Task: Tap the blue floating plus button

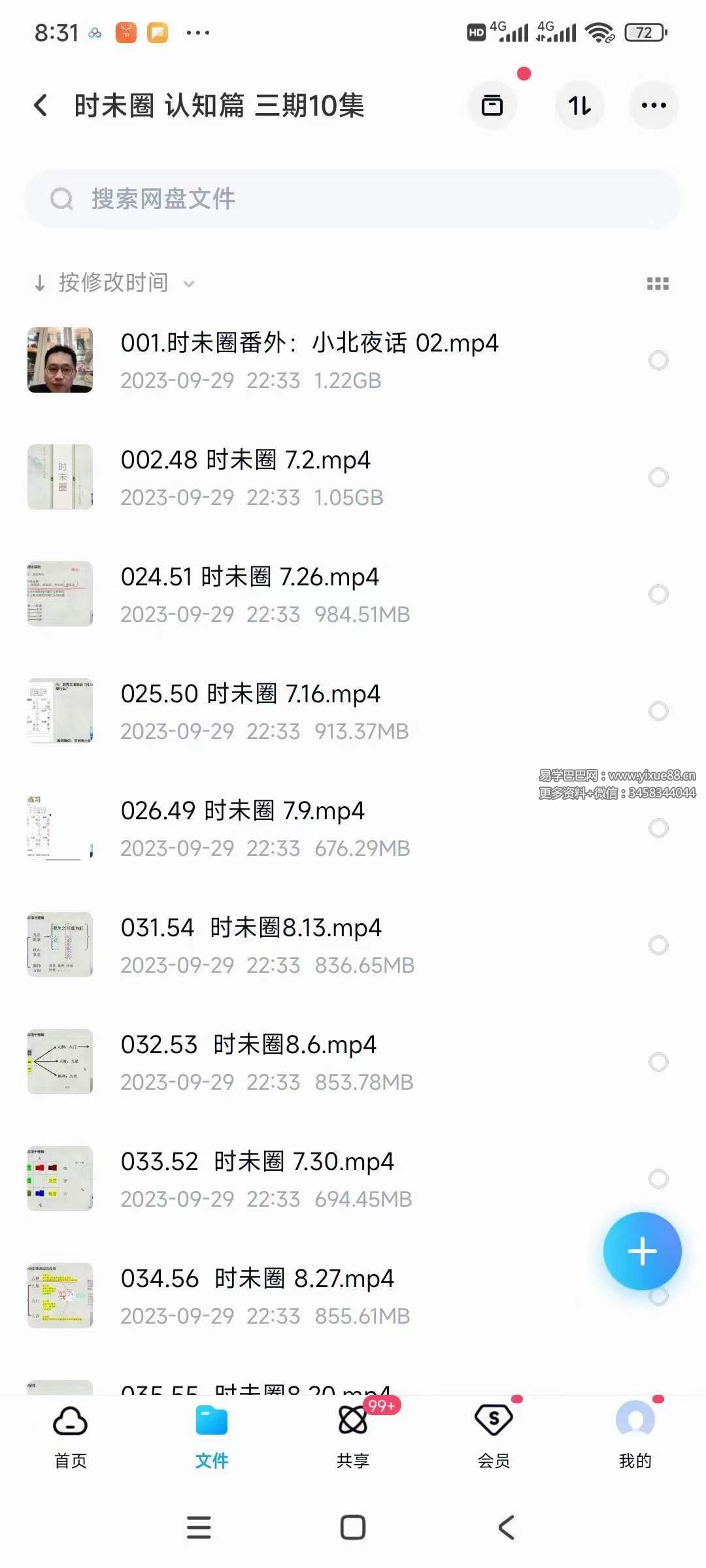Action: click(643, 1250)
